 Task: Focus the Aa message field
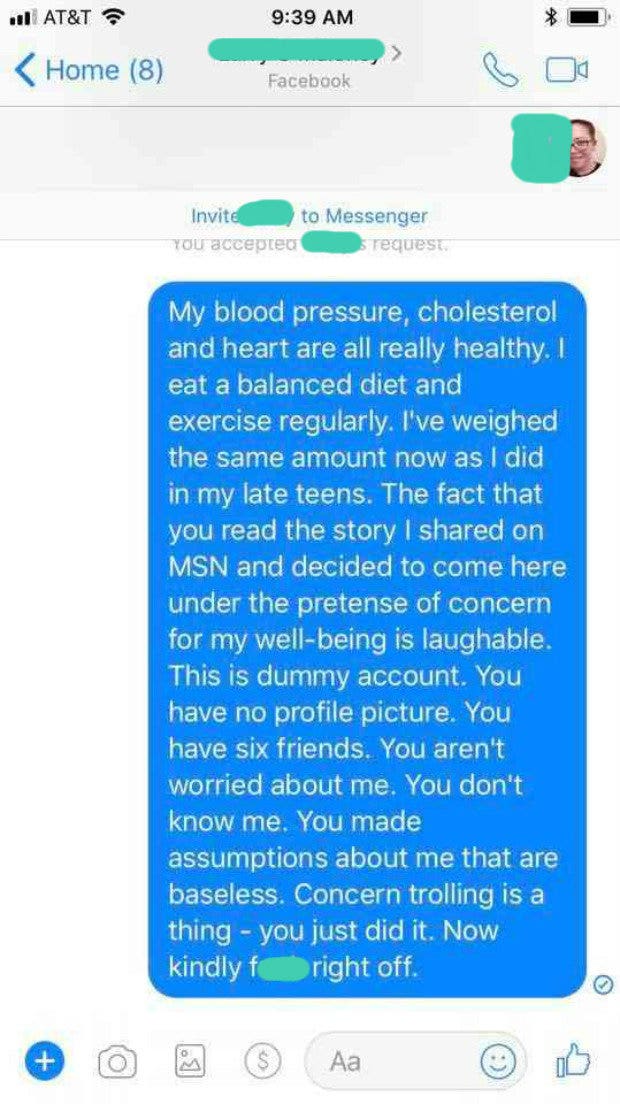point(395,1061)
